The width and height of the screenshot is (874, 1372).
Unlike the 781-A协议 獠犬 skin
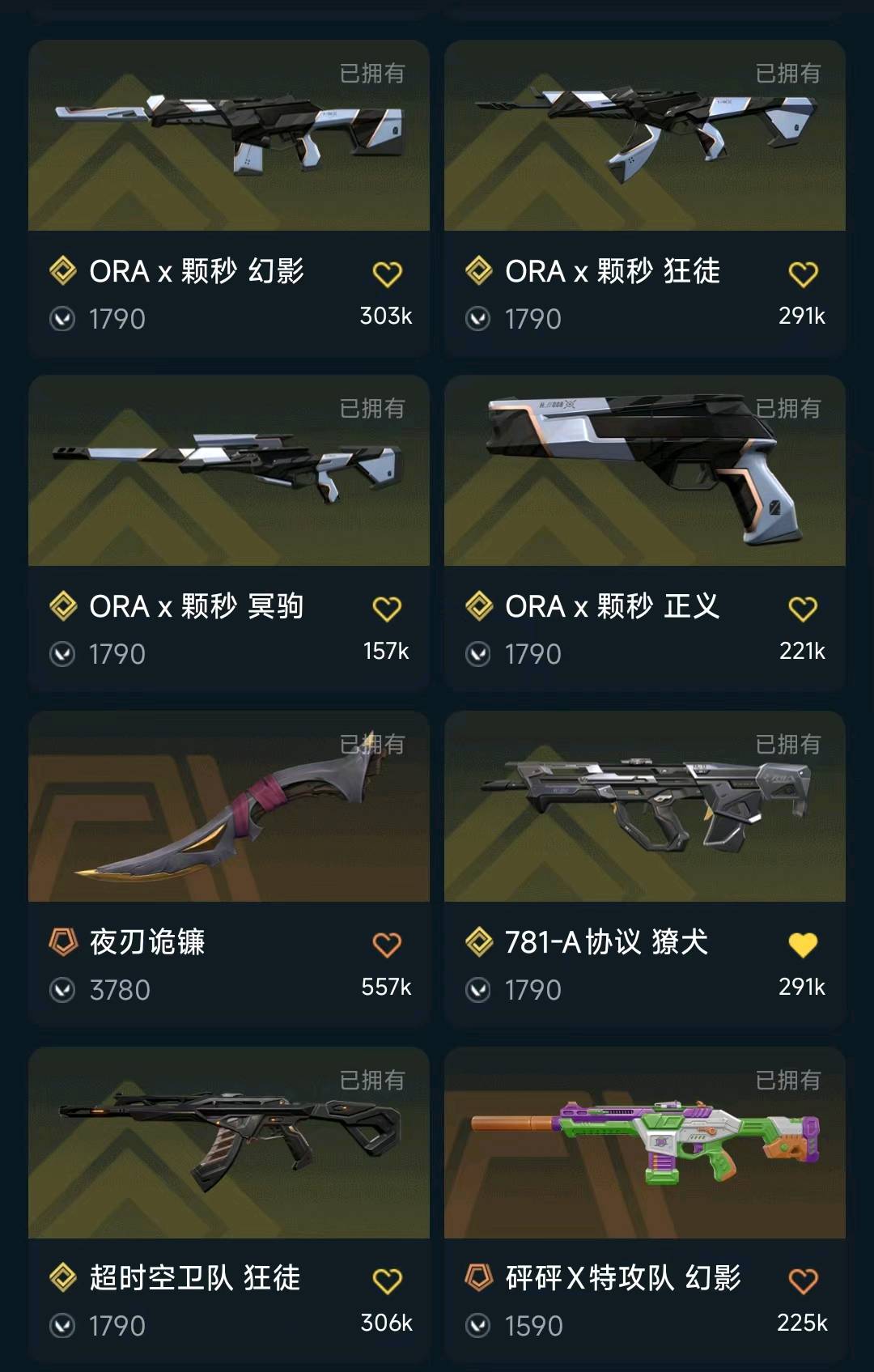click(x=803, y=945)
